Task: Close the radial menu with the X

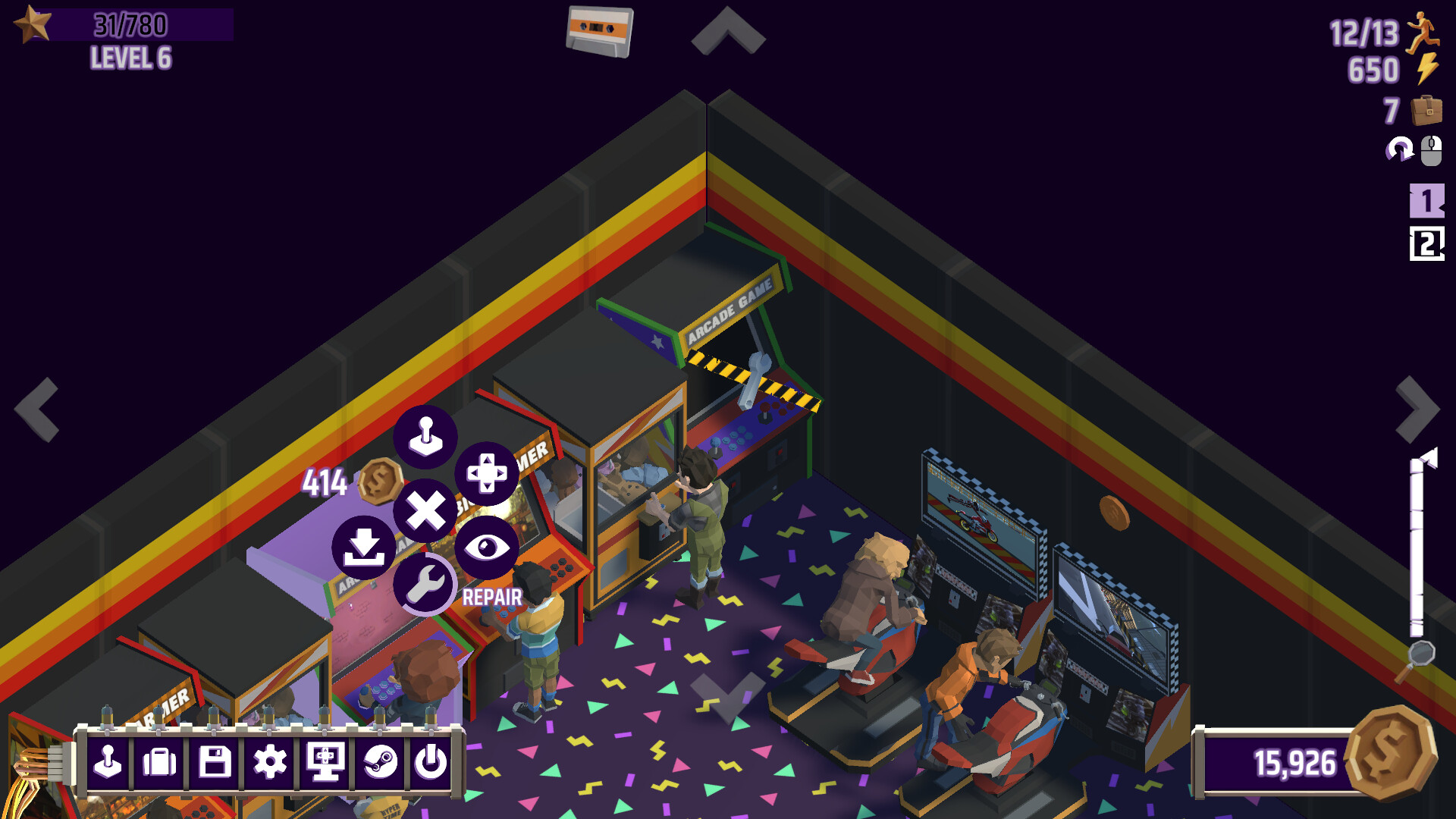Action: click(425, 510)
